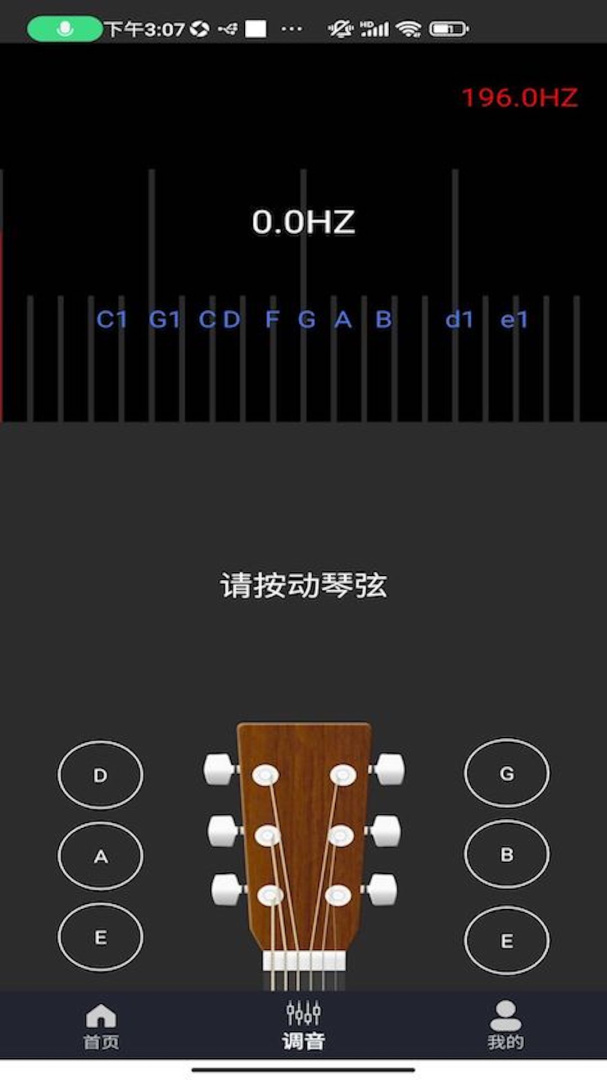Open the 我的 profile tab
Viewport: 607px width, 1080px height.
coord(505,1027)
